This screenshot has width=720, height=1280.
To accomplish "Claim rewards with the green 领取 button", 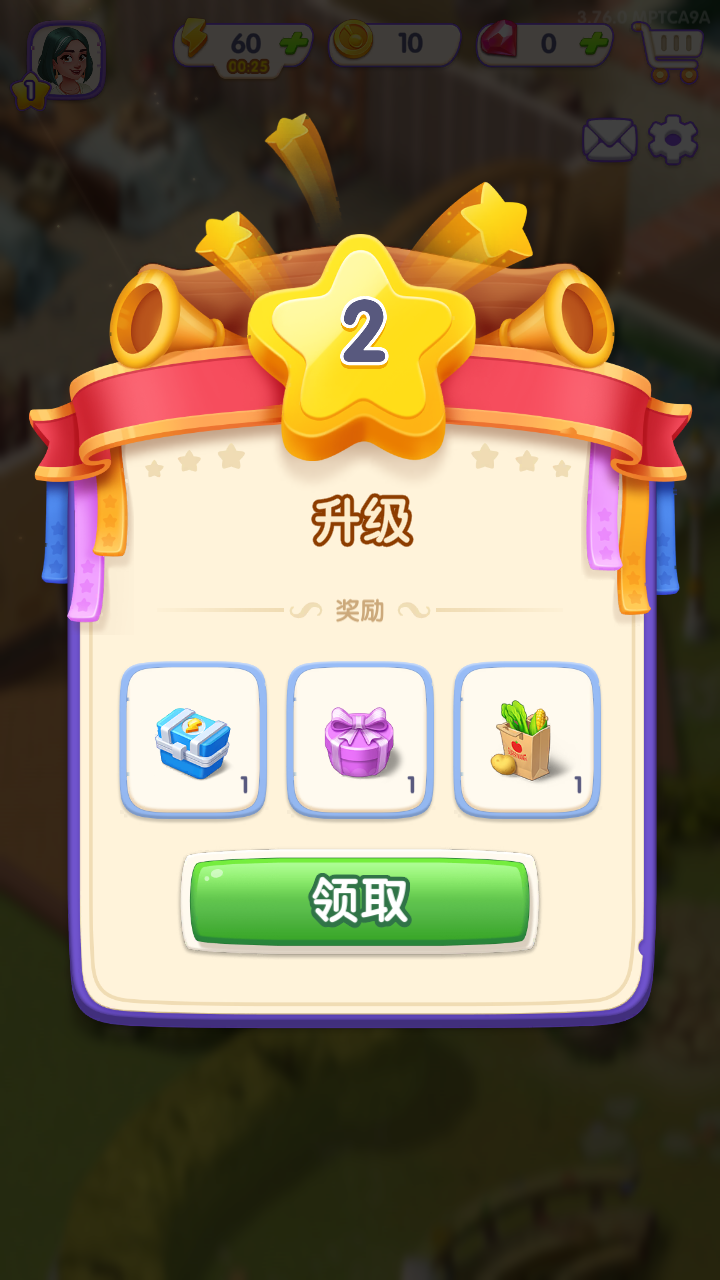I will point(360,902).
